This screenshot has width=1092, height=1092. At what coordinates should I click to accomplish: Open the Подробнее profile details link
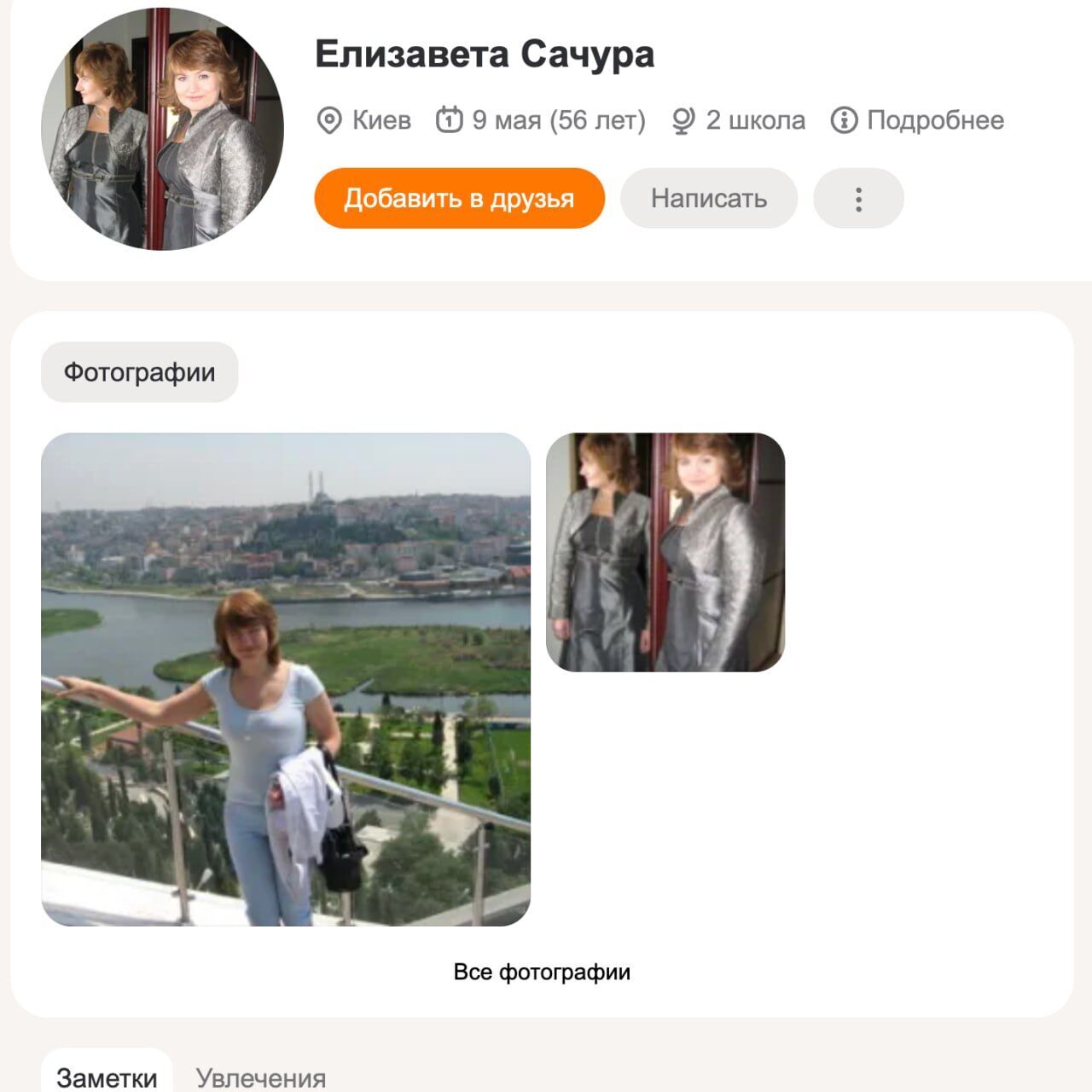(x=918, y=120)
